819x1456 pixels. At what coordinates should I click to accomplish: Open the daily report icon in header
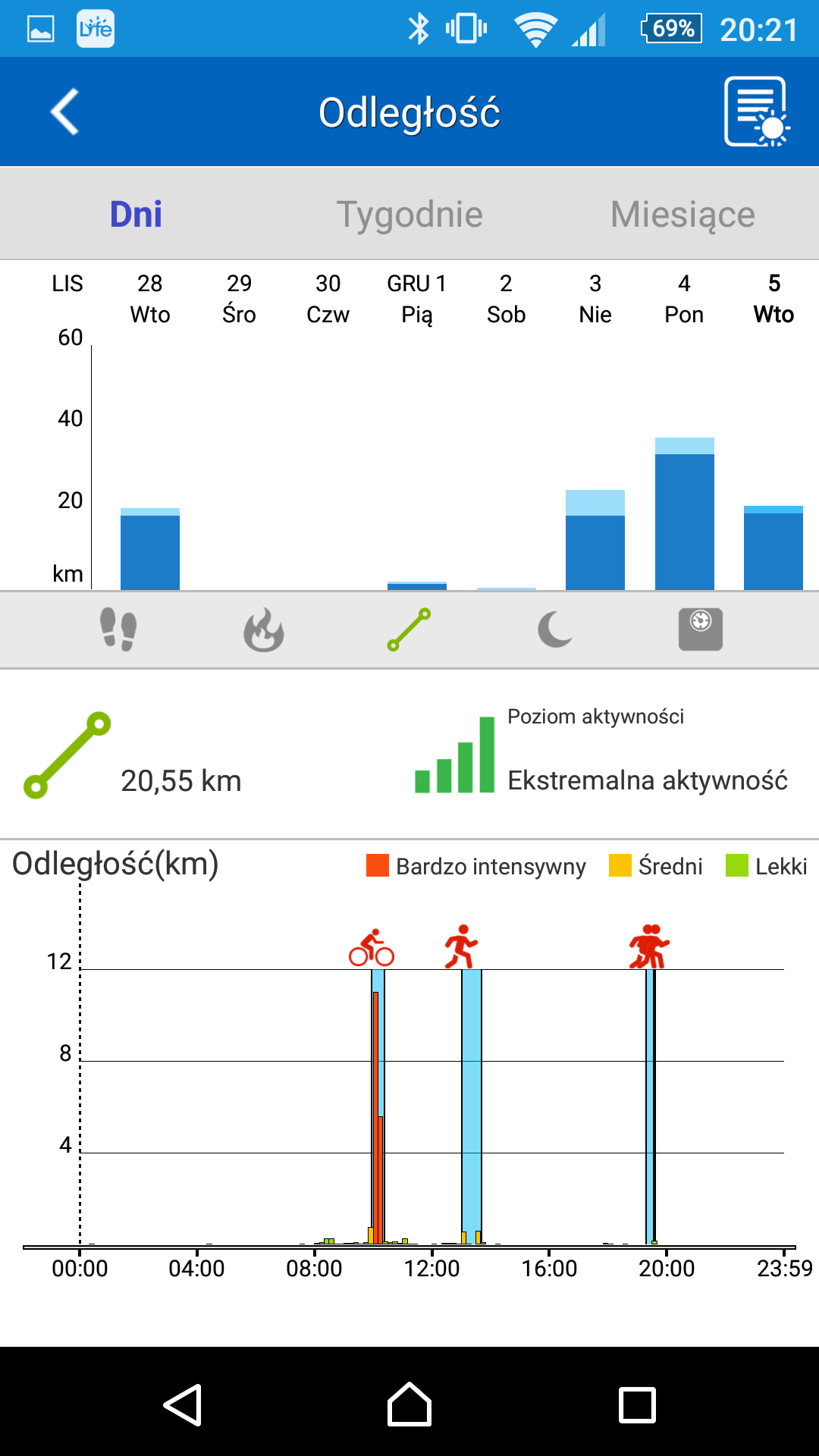pos(757,111)
